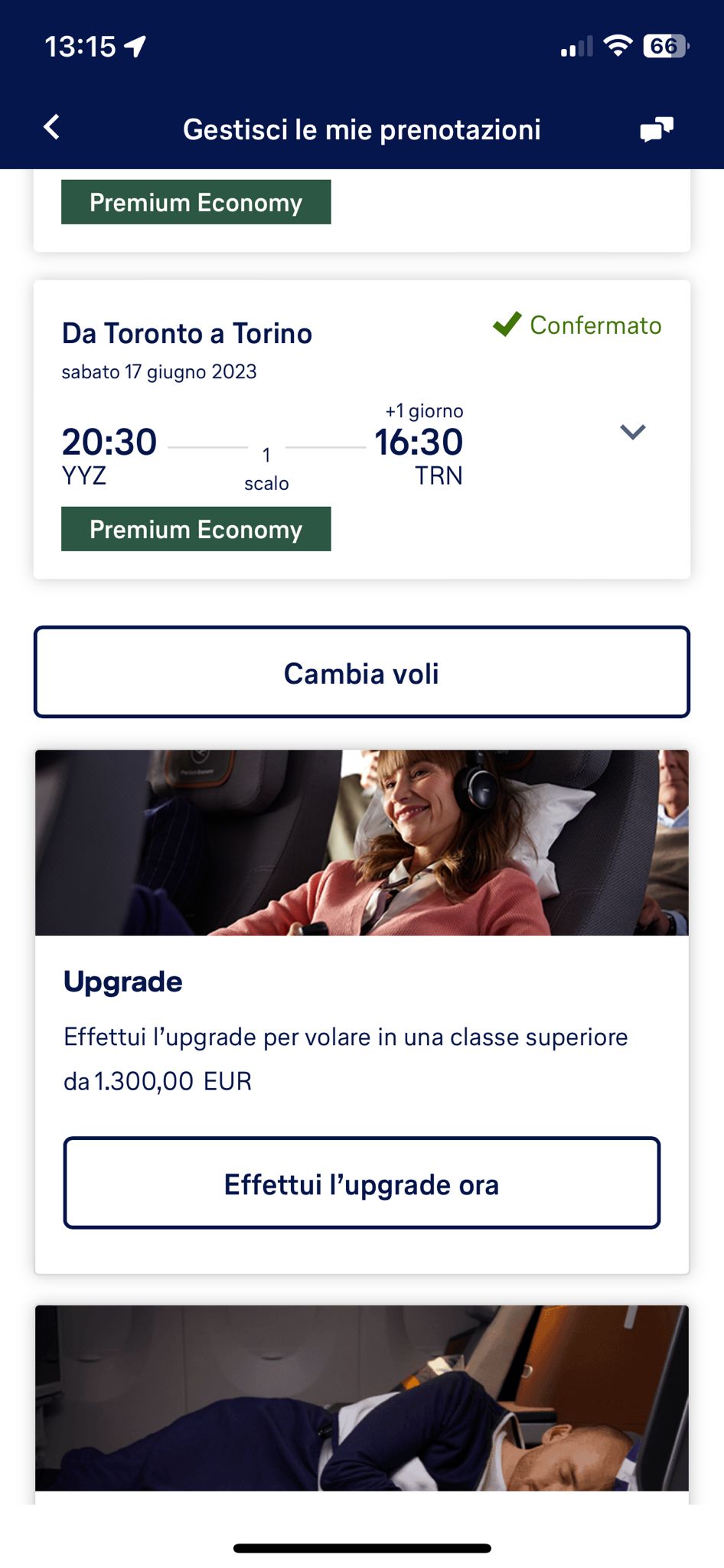724x1568 pixels.
Task: Select Effettui l'upgrade ora
Action: [362, 1183]
